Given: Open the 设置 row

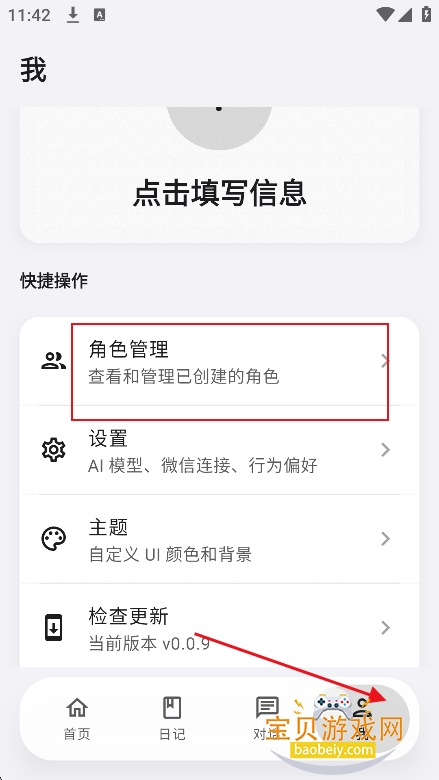Looking at the screenshot, I should (x=219, y=450).
